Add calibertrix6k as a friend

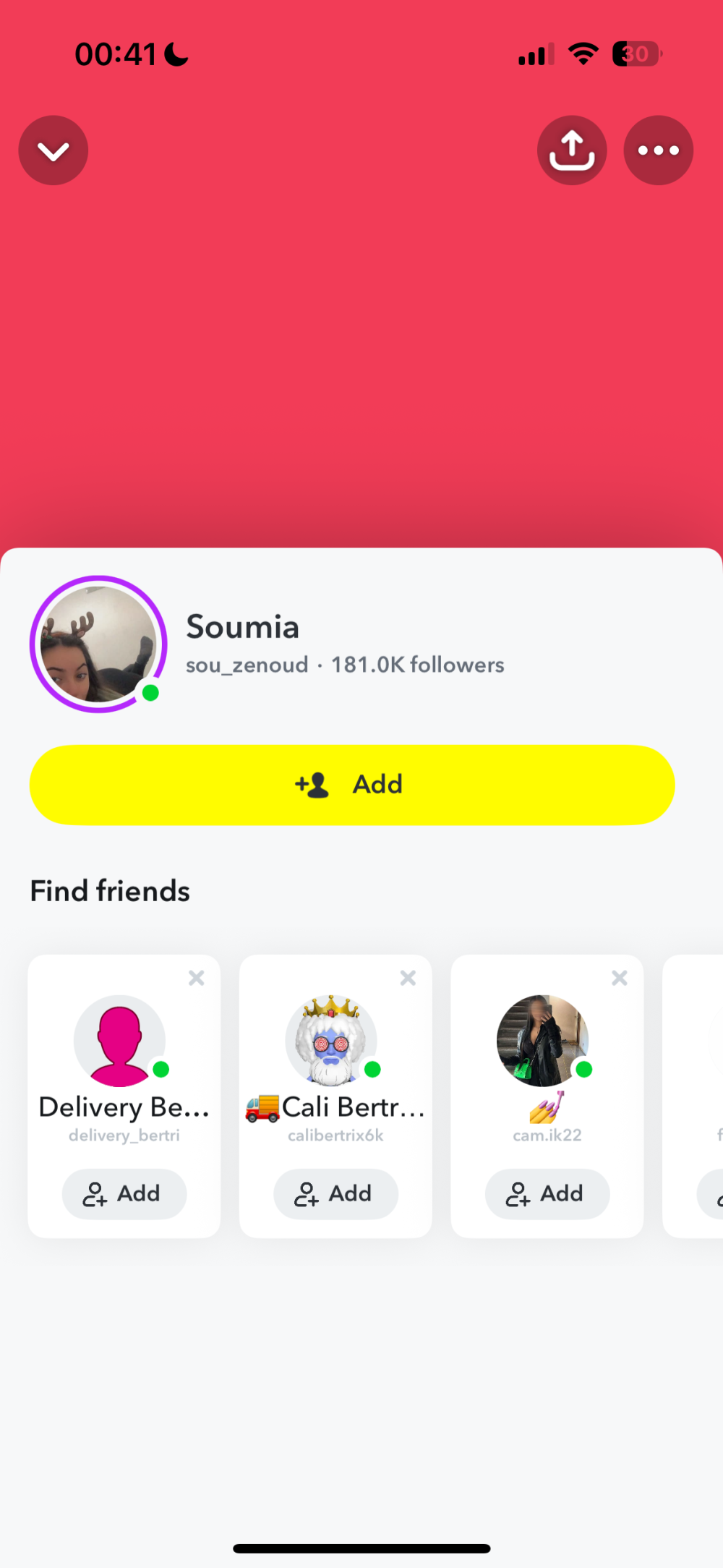coord(335,1193)
